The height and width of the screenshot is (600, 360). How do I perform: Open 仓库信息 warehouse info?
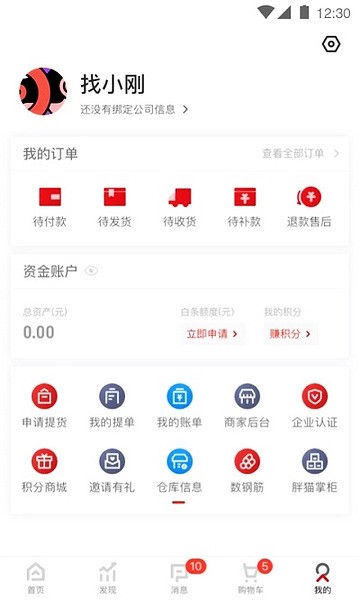pos(179,471)
